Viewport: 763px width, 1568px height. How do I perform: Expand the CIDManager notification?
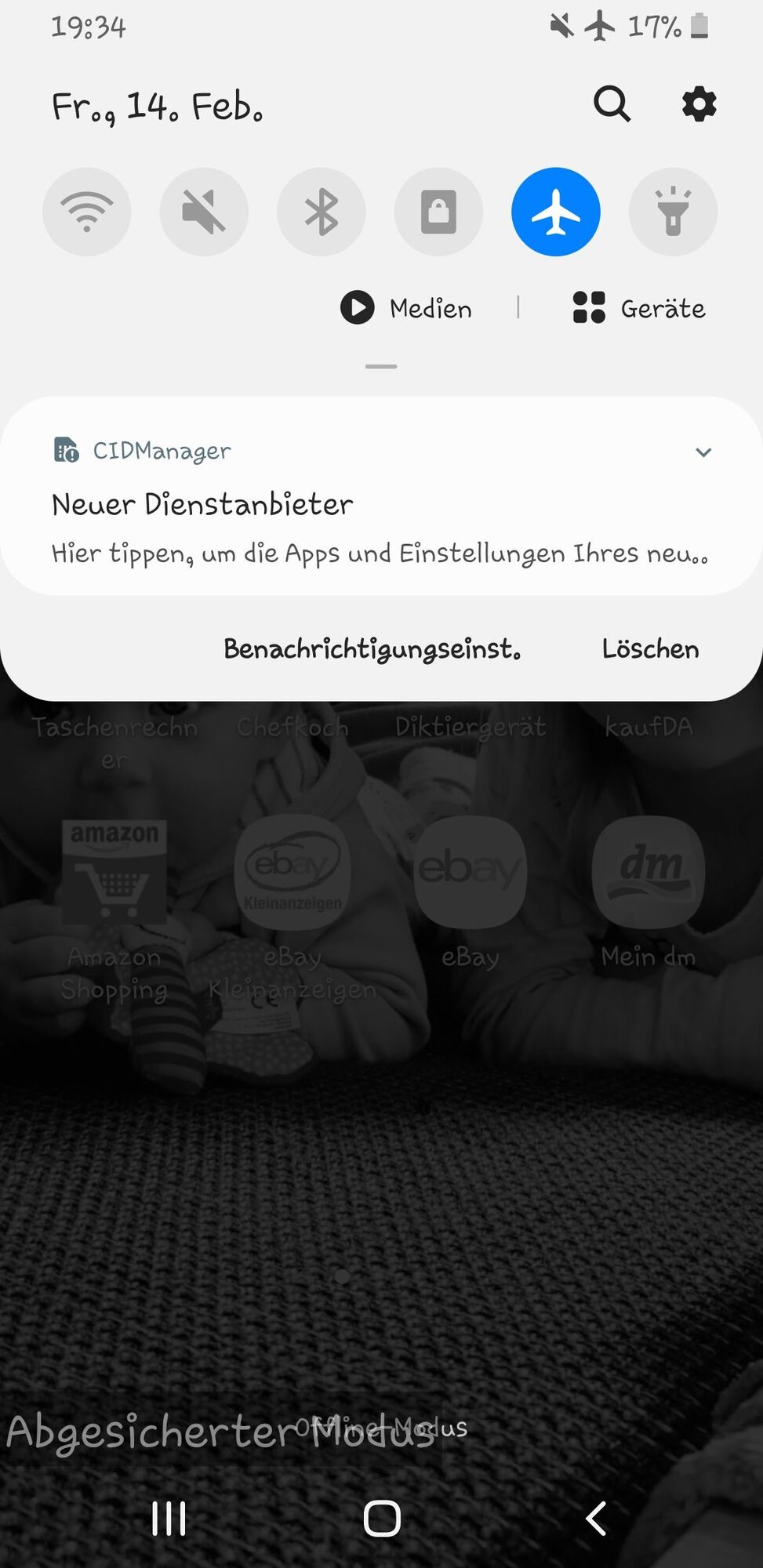point(703,452)
